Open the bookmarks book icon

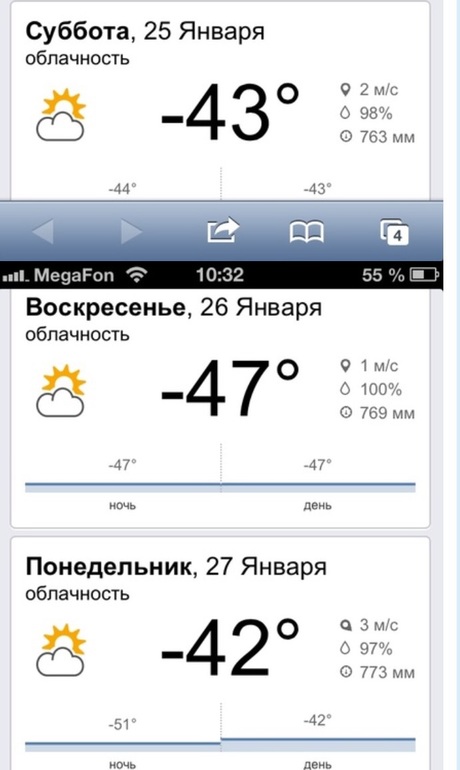[306, 231]
